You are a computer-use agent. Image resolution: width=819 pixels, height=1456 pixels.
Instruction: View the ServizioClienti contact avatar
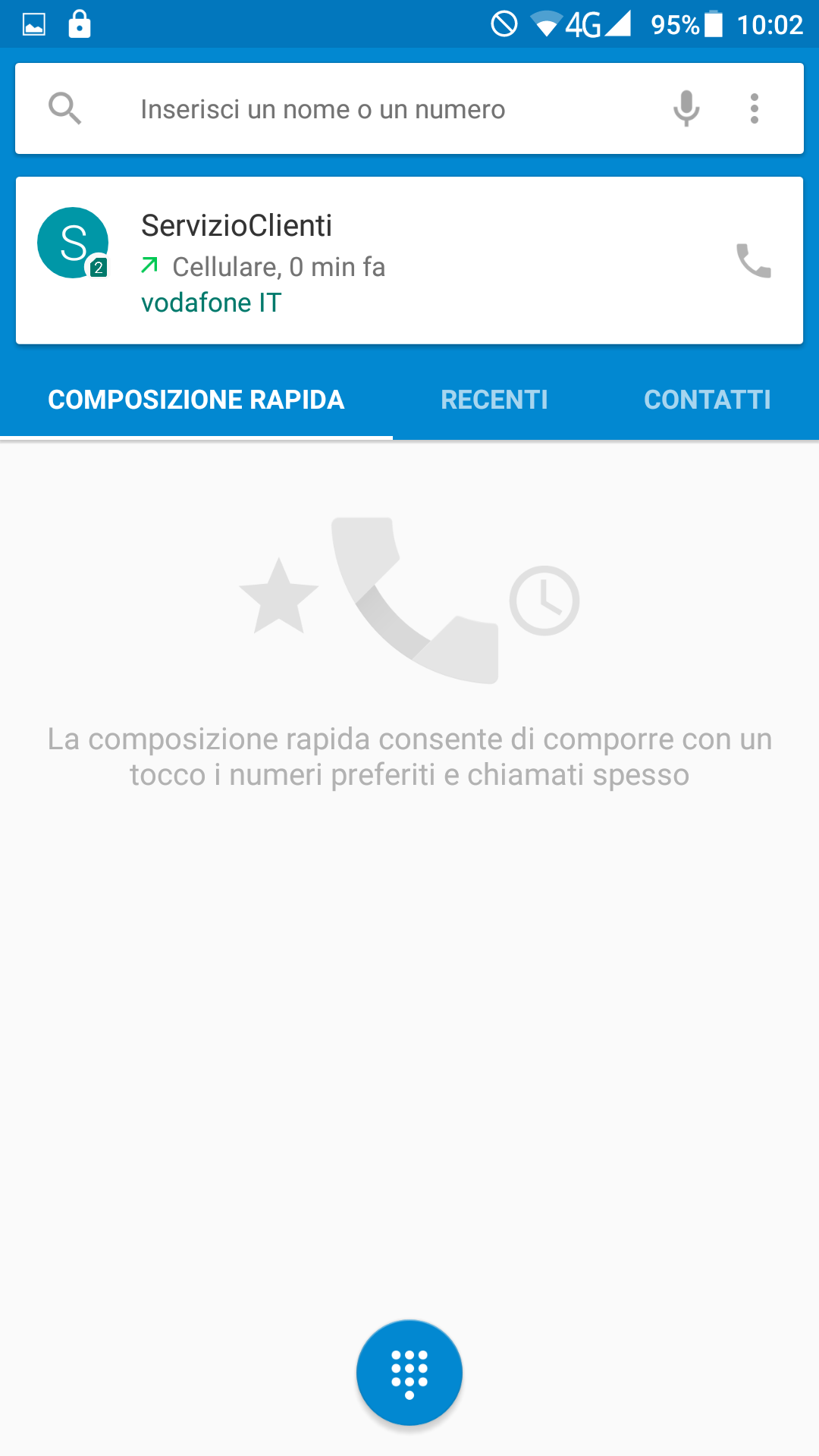pyautogui.click(x=73, y=243)
